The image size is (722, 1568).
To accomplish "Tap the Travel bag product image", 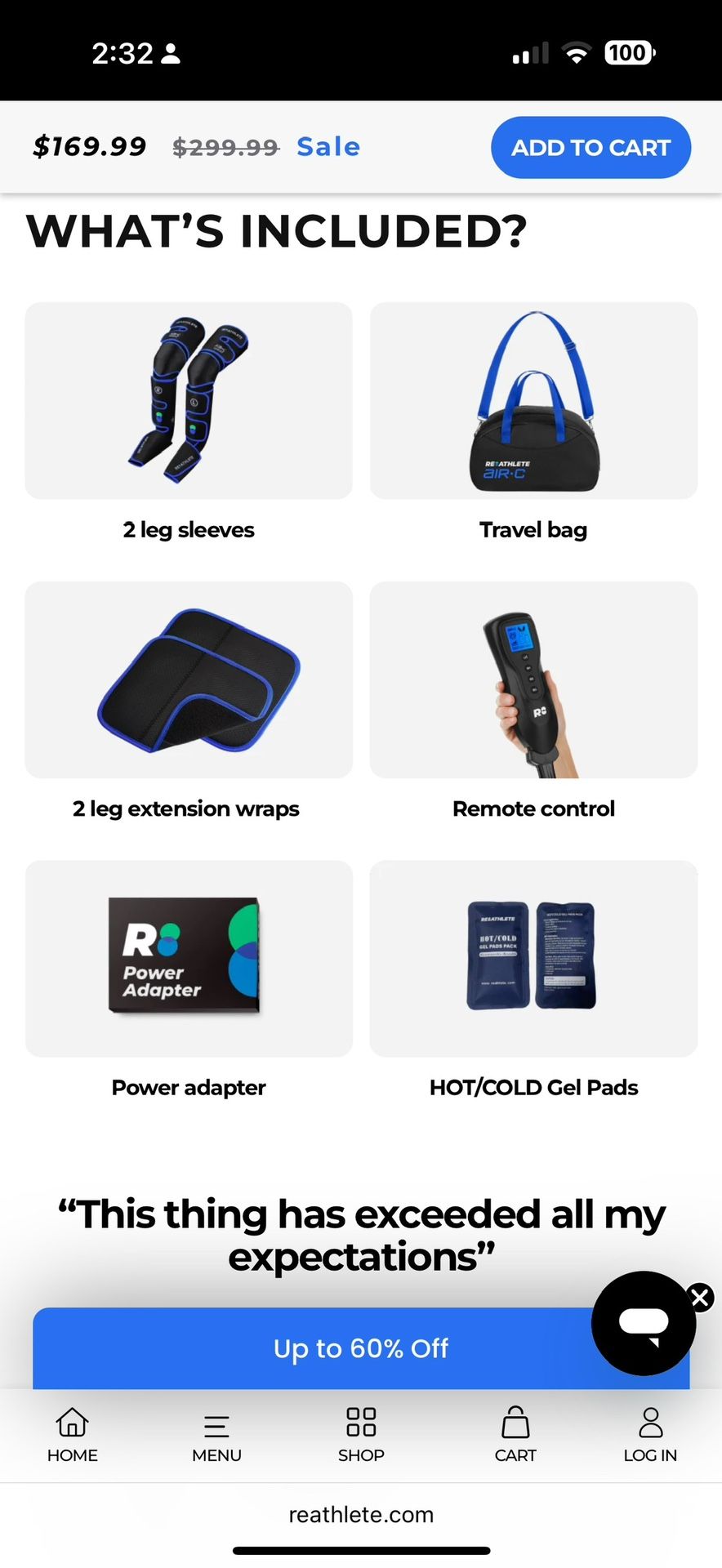I will point(533,400).
